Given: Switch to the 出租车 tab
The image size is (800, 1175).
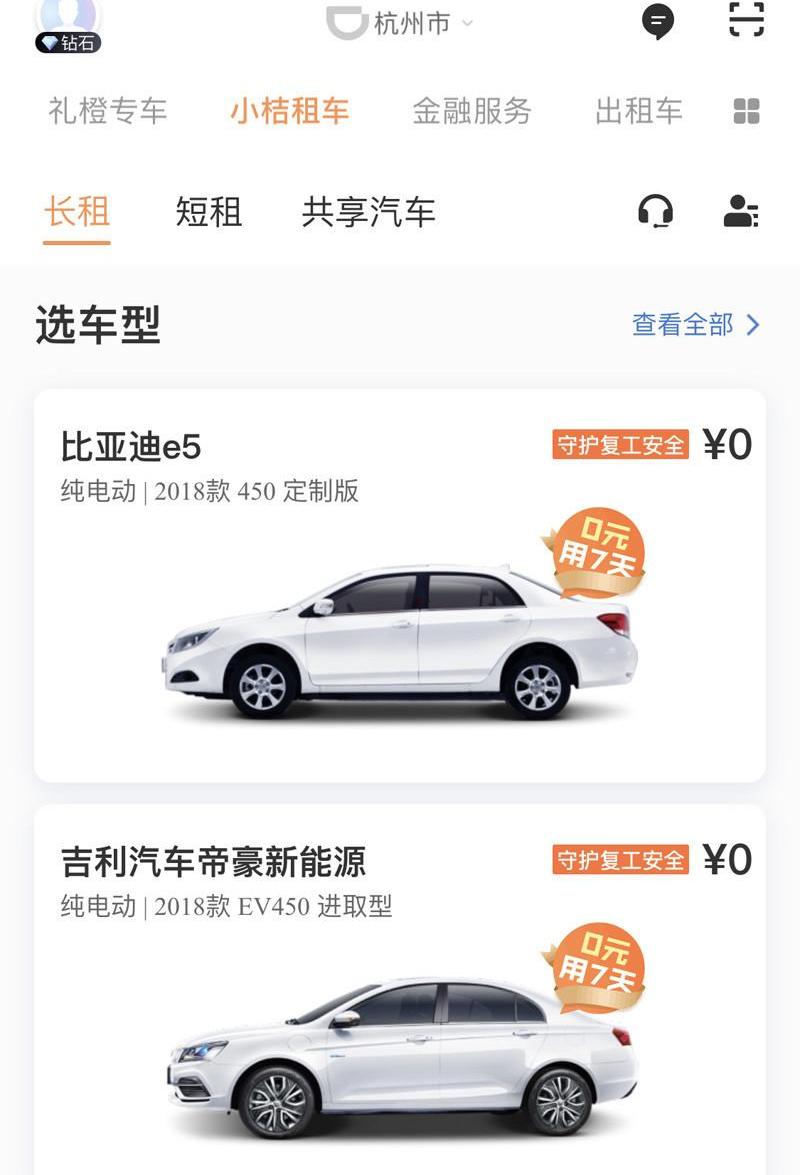Looking at the screenshot, I should click(639, 111).
